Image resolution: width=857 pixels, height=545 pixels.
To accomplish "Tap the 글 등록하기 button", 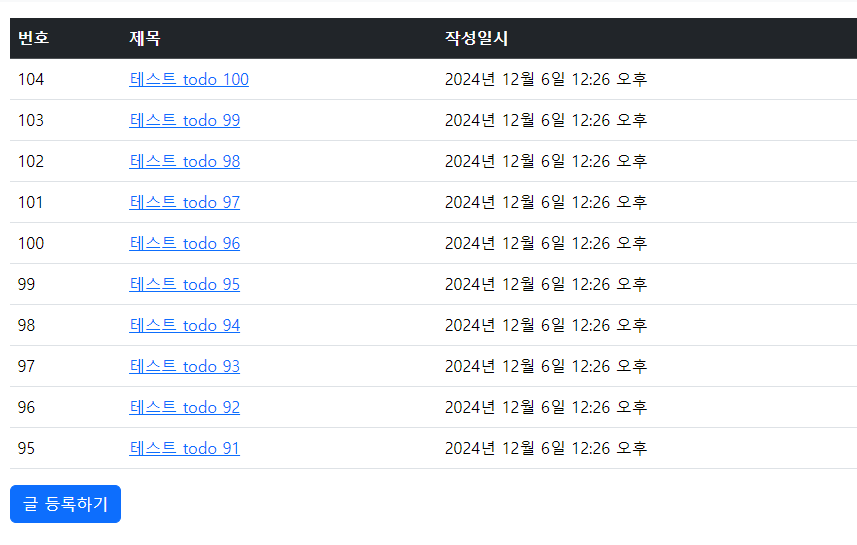I will (x=65, y=504).
